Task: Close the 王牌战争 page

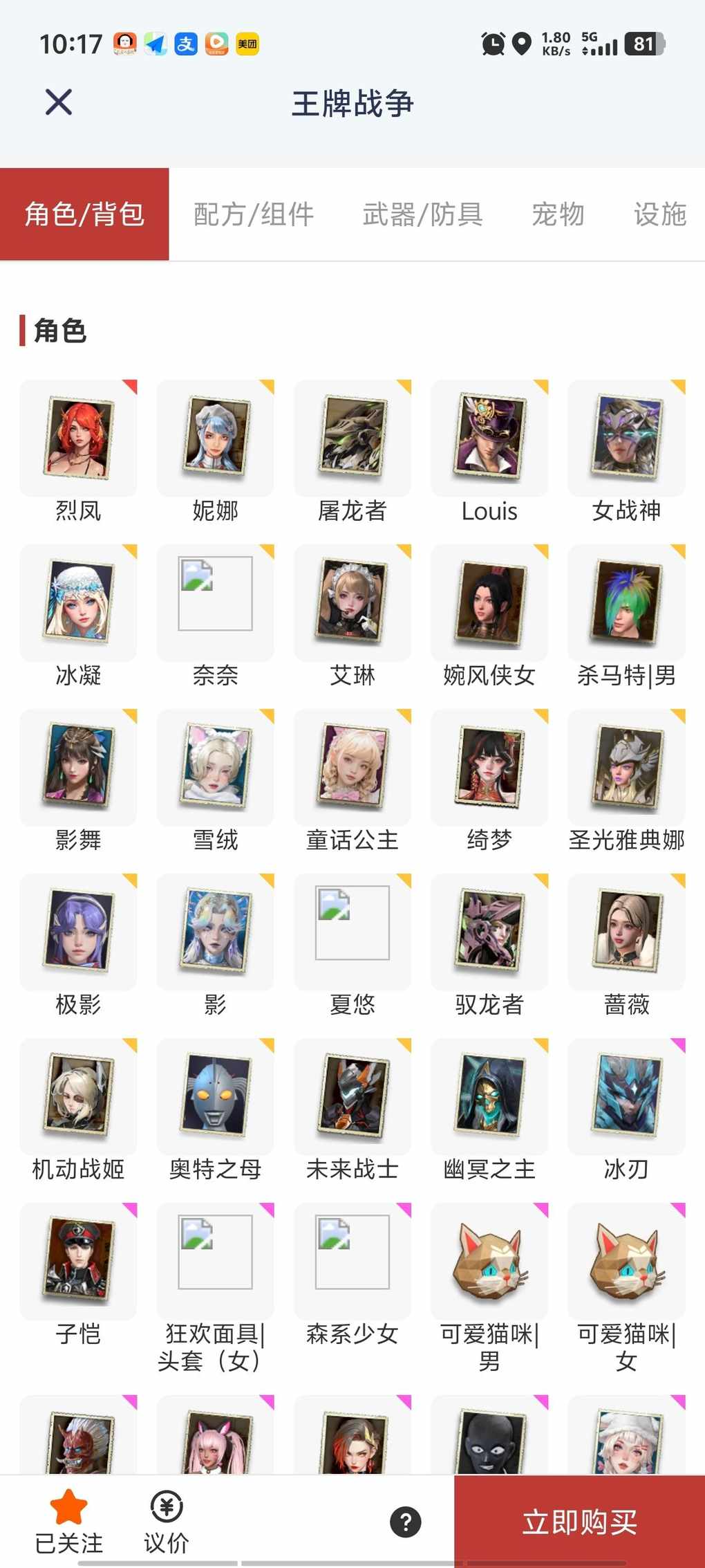Action: coord(59,102)
